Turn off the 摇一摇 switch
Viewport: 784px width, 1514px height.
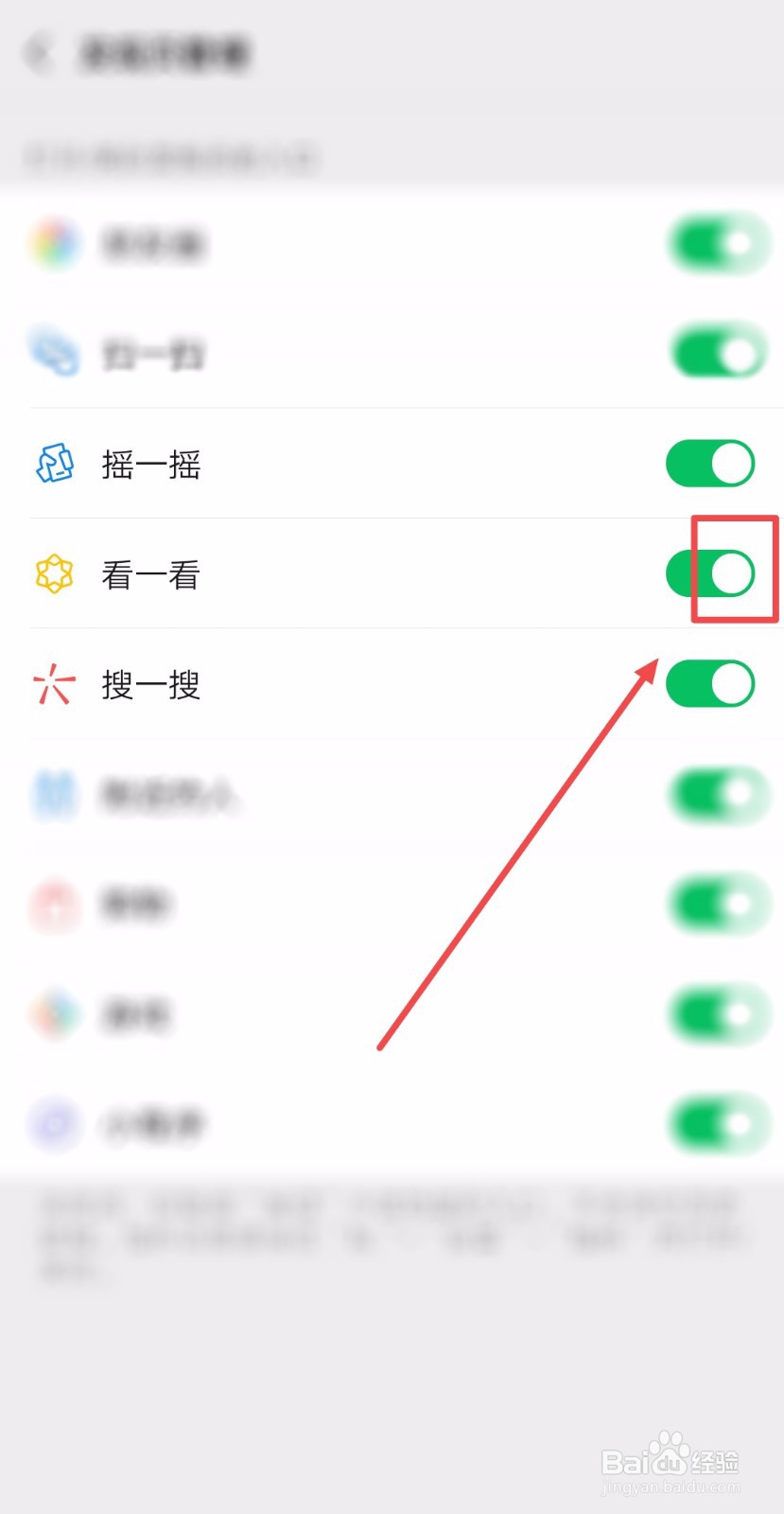coord(710,464)
